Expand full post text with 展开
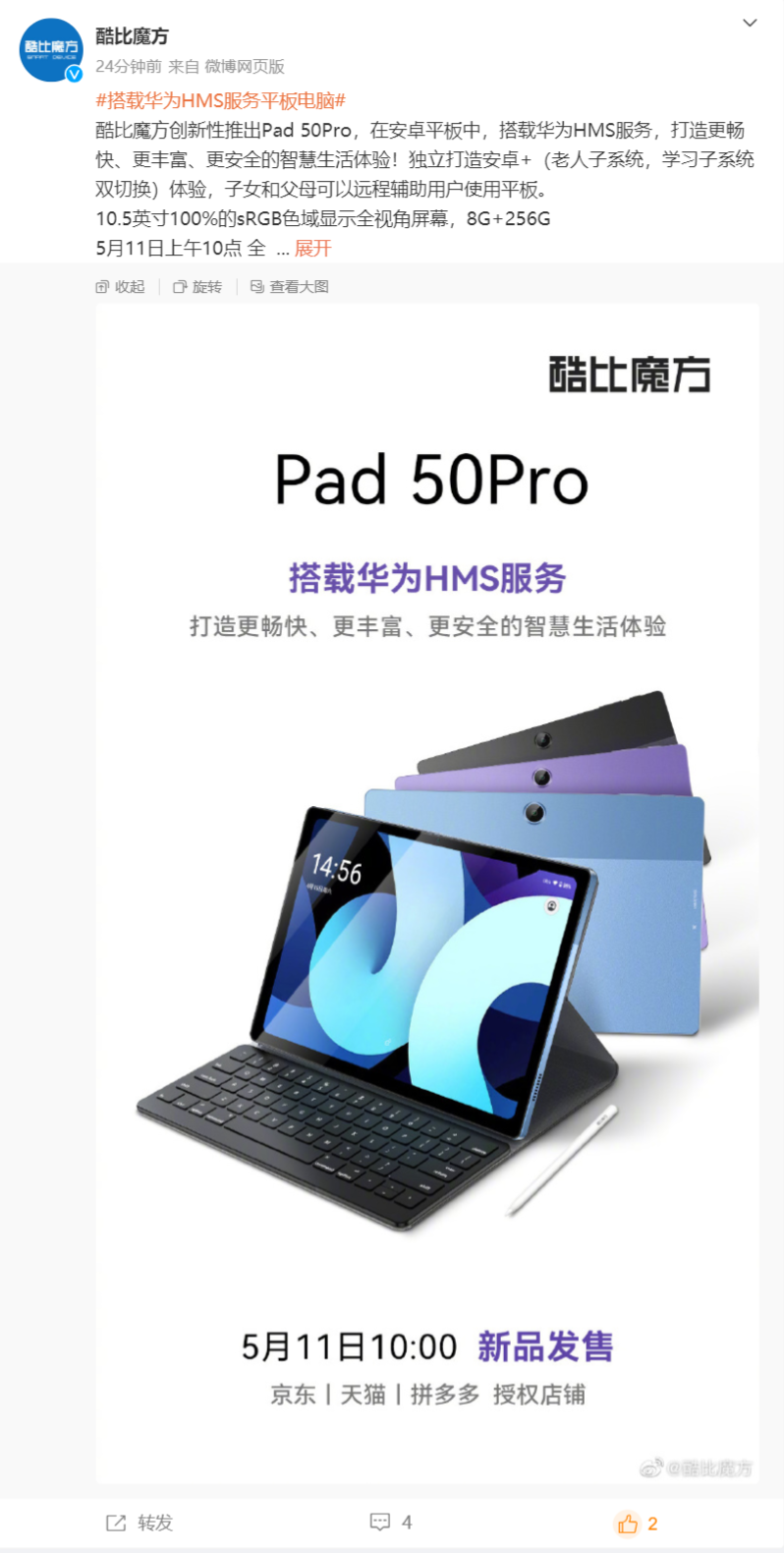Screen dimensions: 784x1553 click(x=313, y=249)
